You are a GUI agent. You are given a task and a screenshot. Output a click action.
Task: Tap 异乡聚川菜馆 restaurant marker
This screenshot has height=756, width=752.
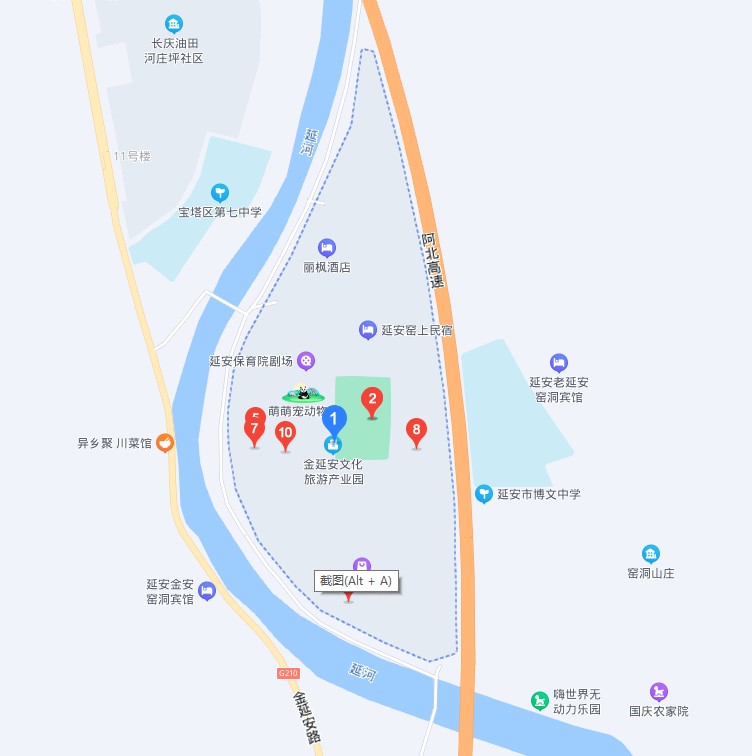[165, 442]
